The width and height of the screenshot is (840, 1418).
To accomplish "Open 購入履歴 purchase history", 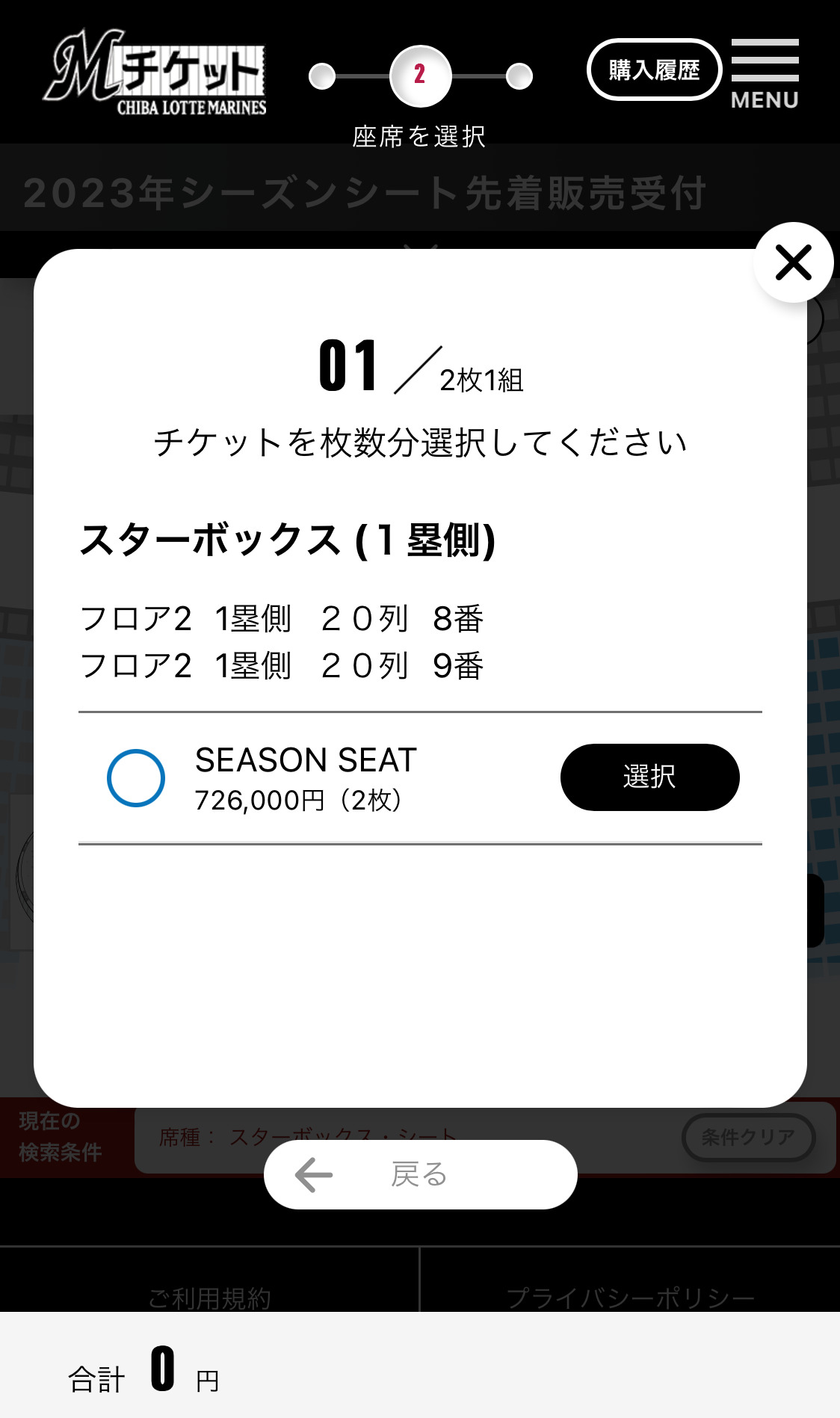I will pyautogui.click(x=654, y=70).
